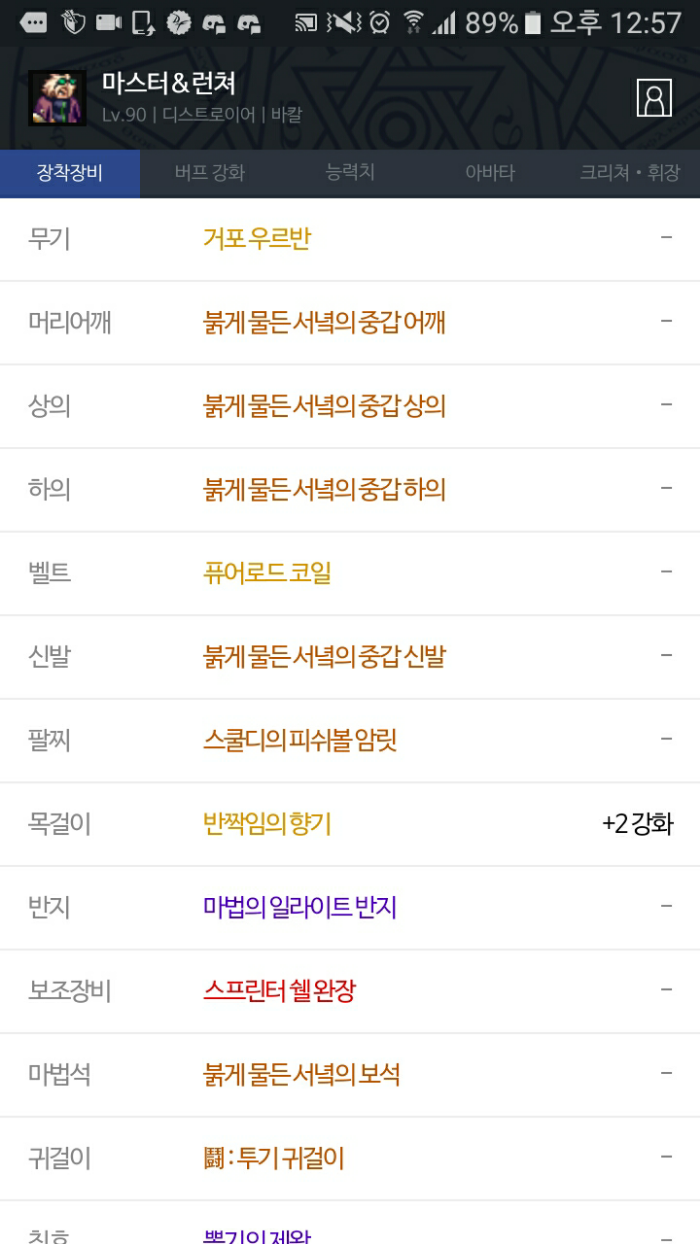
Task: Switch to the 아바타 tab
Action: point(490,173)
